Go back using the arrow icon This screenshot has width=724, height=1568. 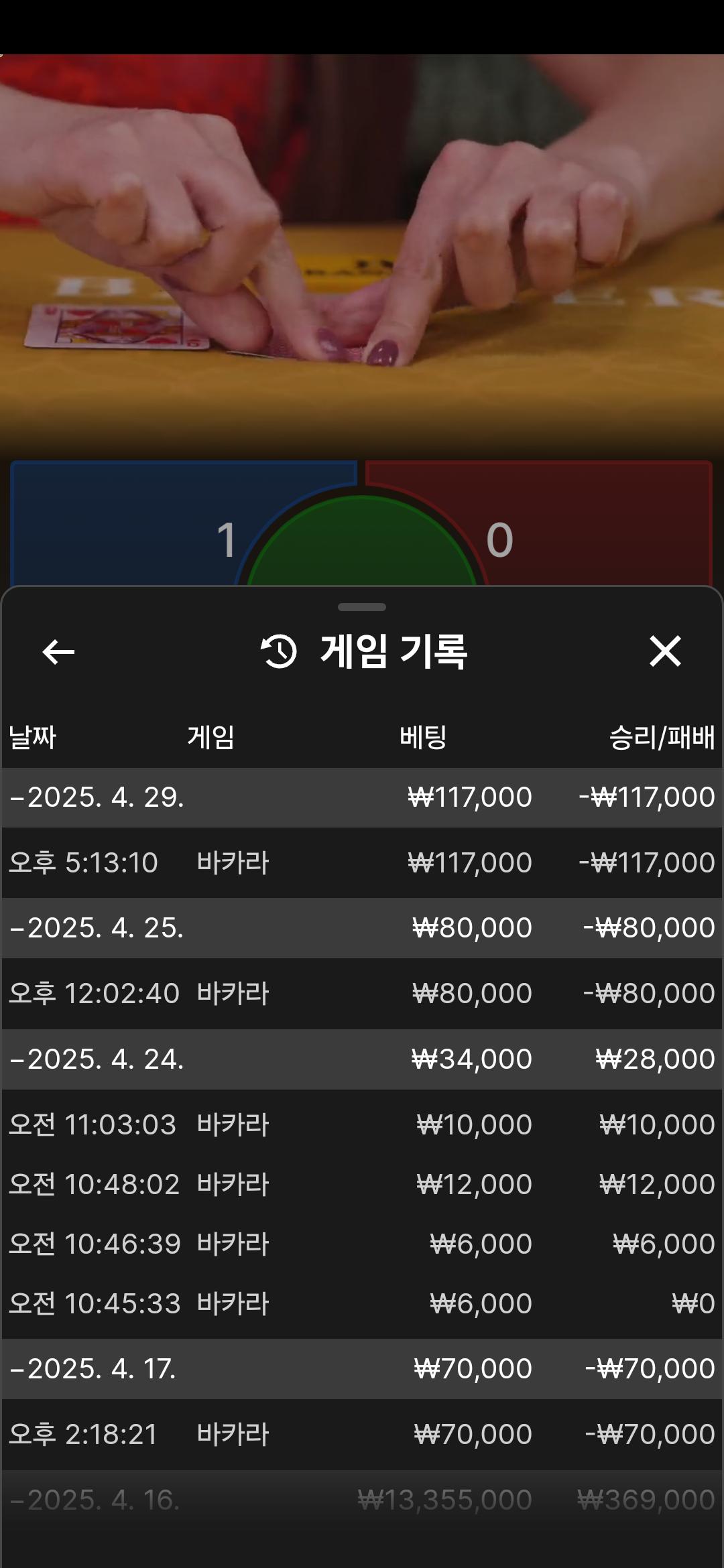pos(58,651)
